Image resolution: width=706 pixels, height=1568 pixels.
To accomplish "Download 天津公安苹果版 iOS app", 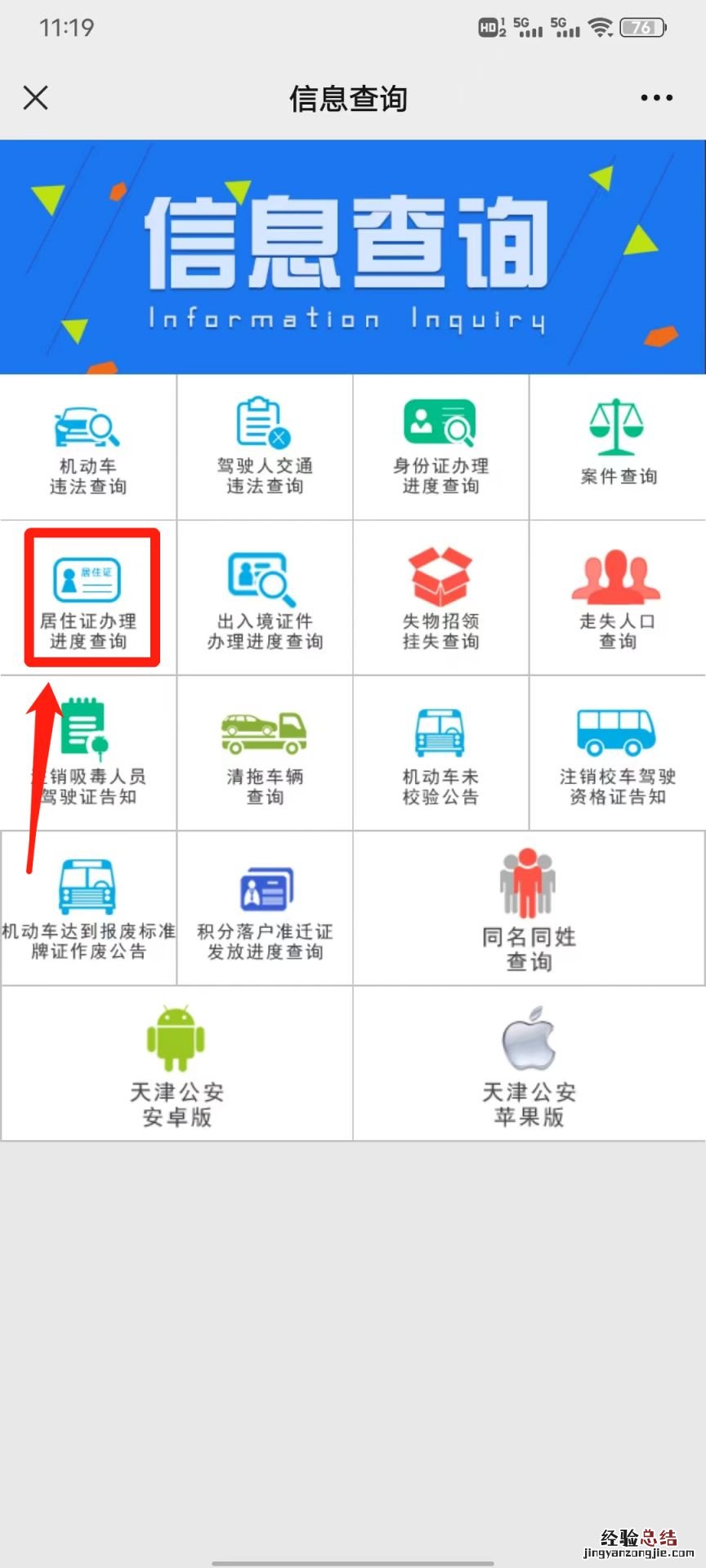I will [x=528, y=1062].
